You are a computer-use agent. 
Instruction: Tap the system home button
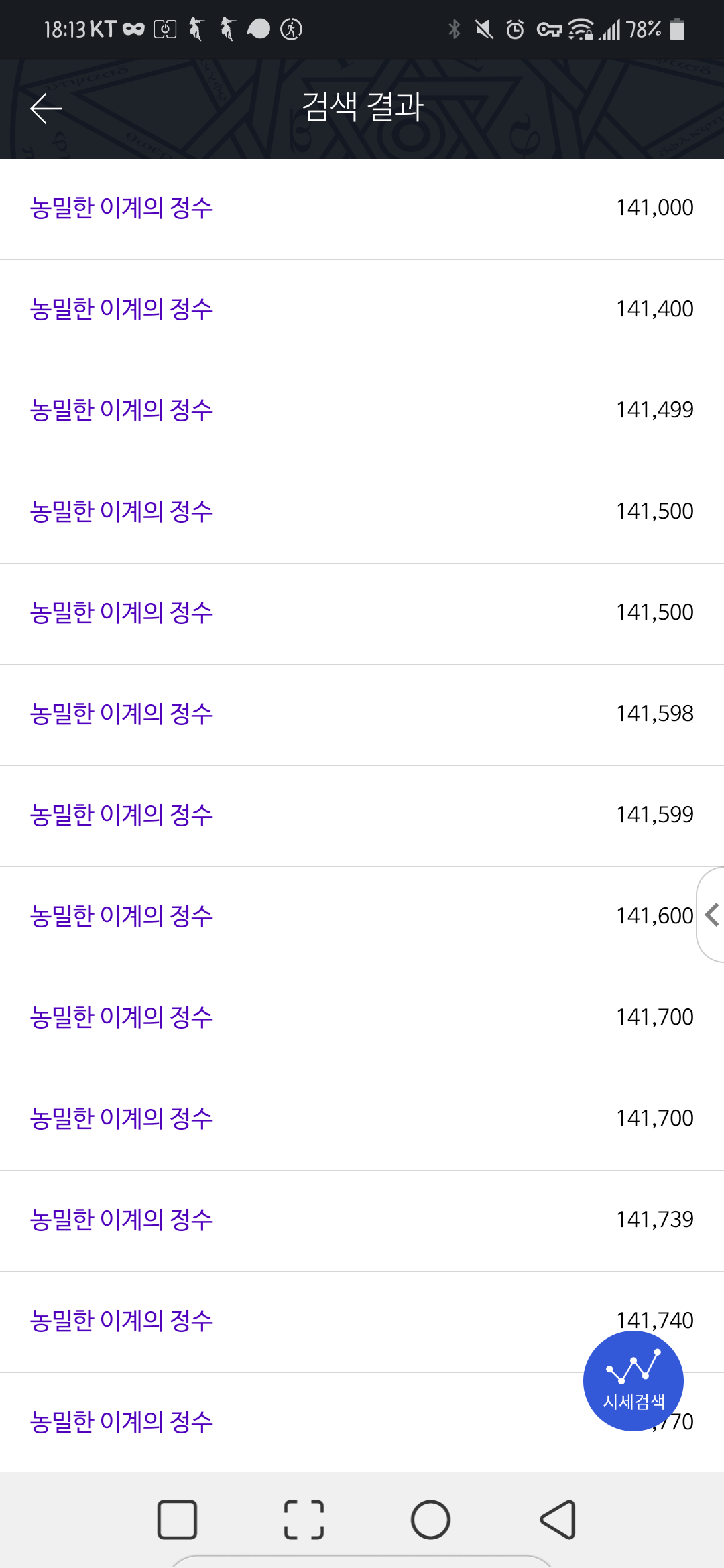[x=430, y=1519]
